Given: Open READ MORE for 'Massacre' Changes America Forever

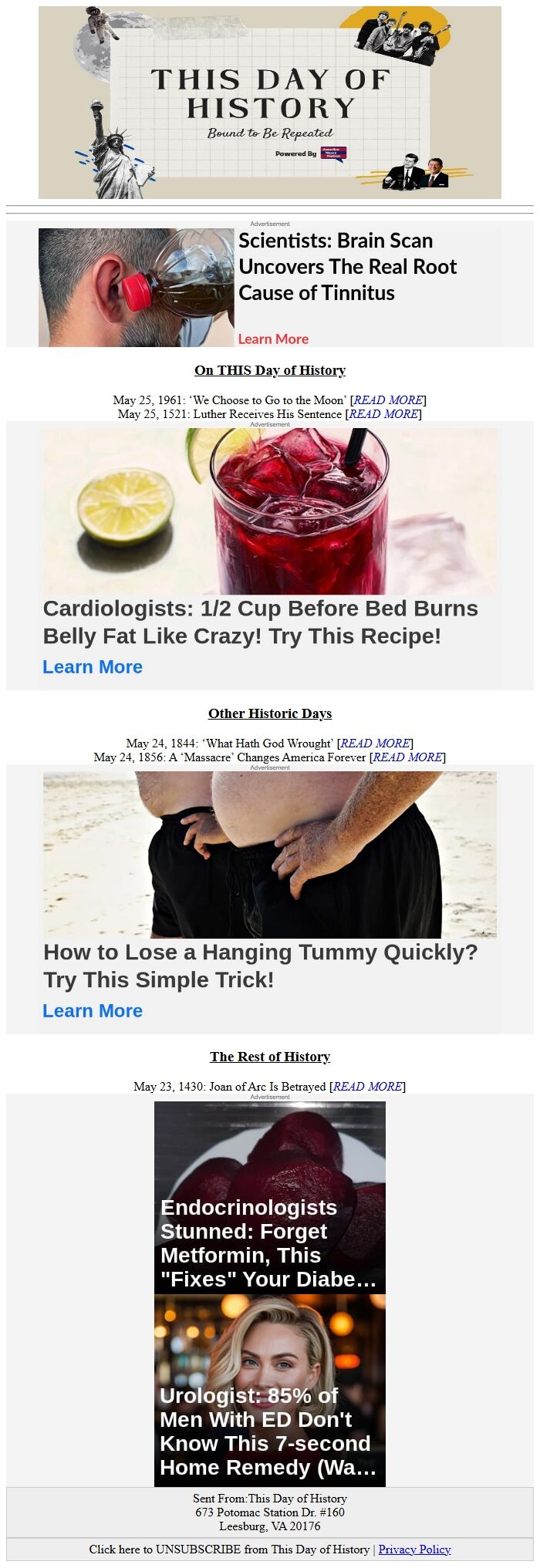Looking at the screenshot, I should pyautogui.click(x=407, y=757).
